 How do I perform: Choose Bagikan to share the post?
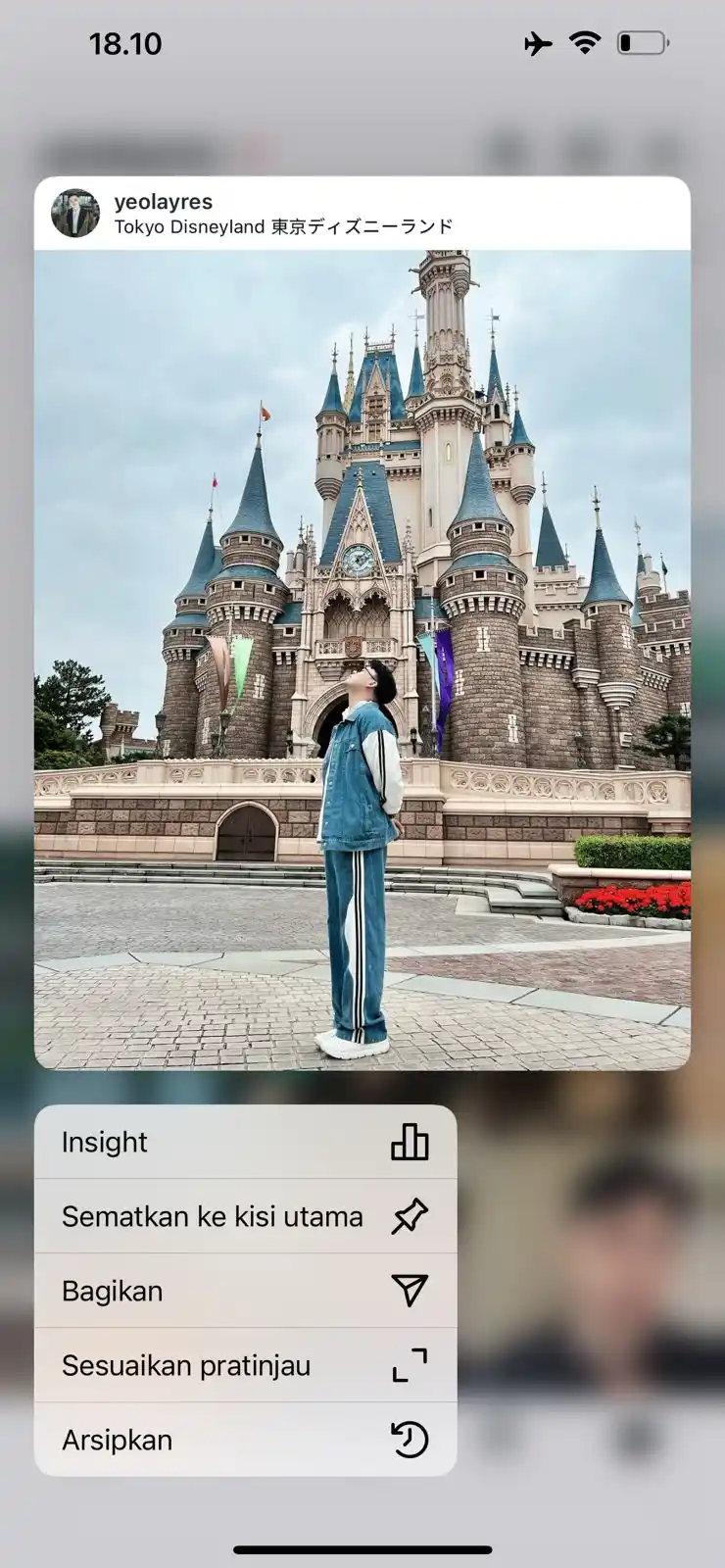(x=245, y=1291)
